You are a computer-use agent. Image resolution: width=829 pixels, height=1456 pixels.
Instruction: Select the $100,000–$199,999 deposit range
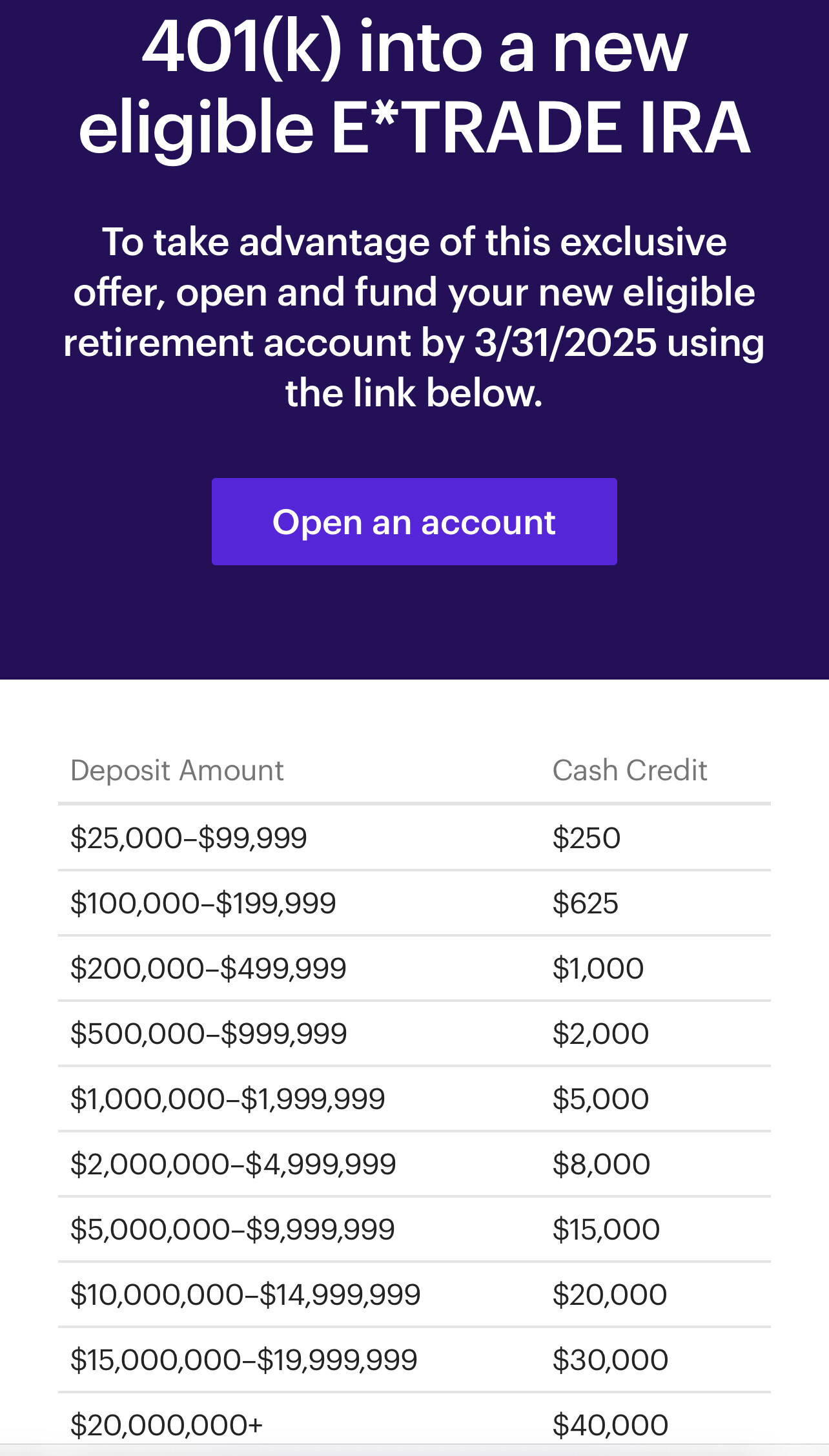[x=203, y=902]
